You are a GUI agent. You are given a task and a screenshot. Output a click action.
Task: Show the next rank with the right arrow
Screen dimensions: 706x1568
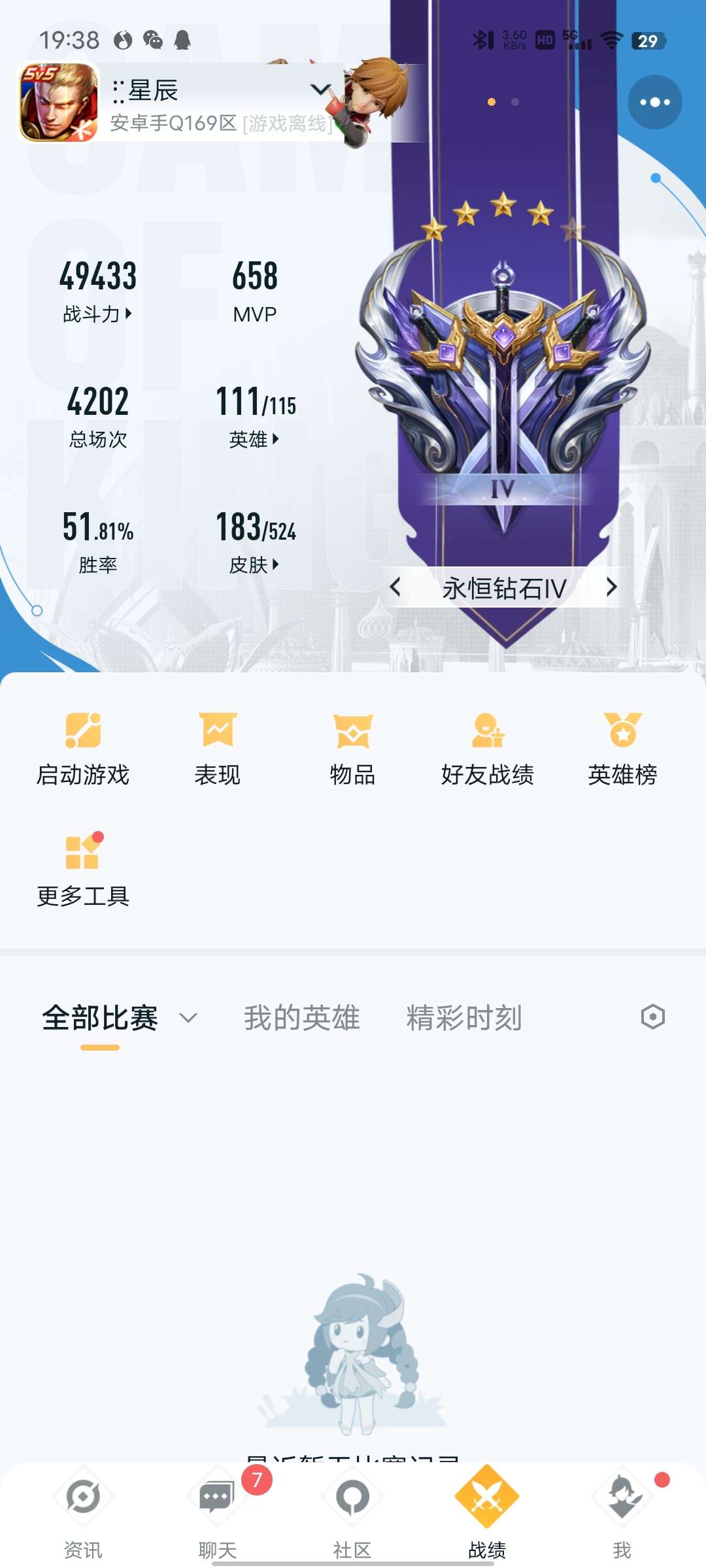[611, 587]
